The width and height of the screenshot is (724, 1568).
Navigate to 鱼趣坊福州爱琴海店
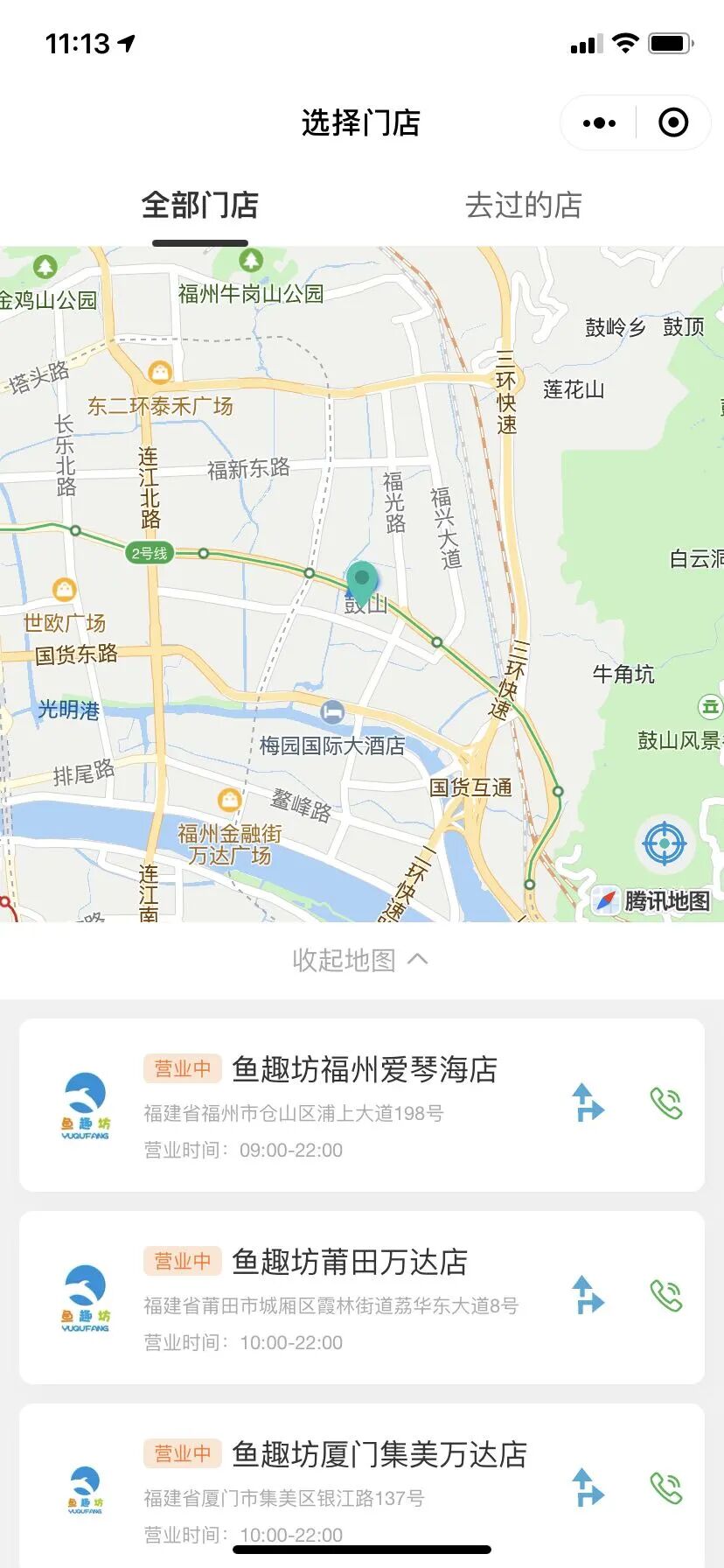coord(588,1102)
